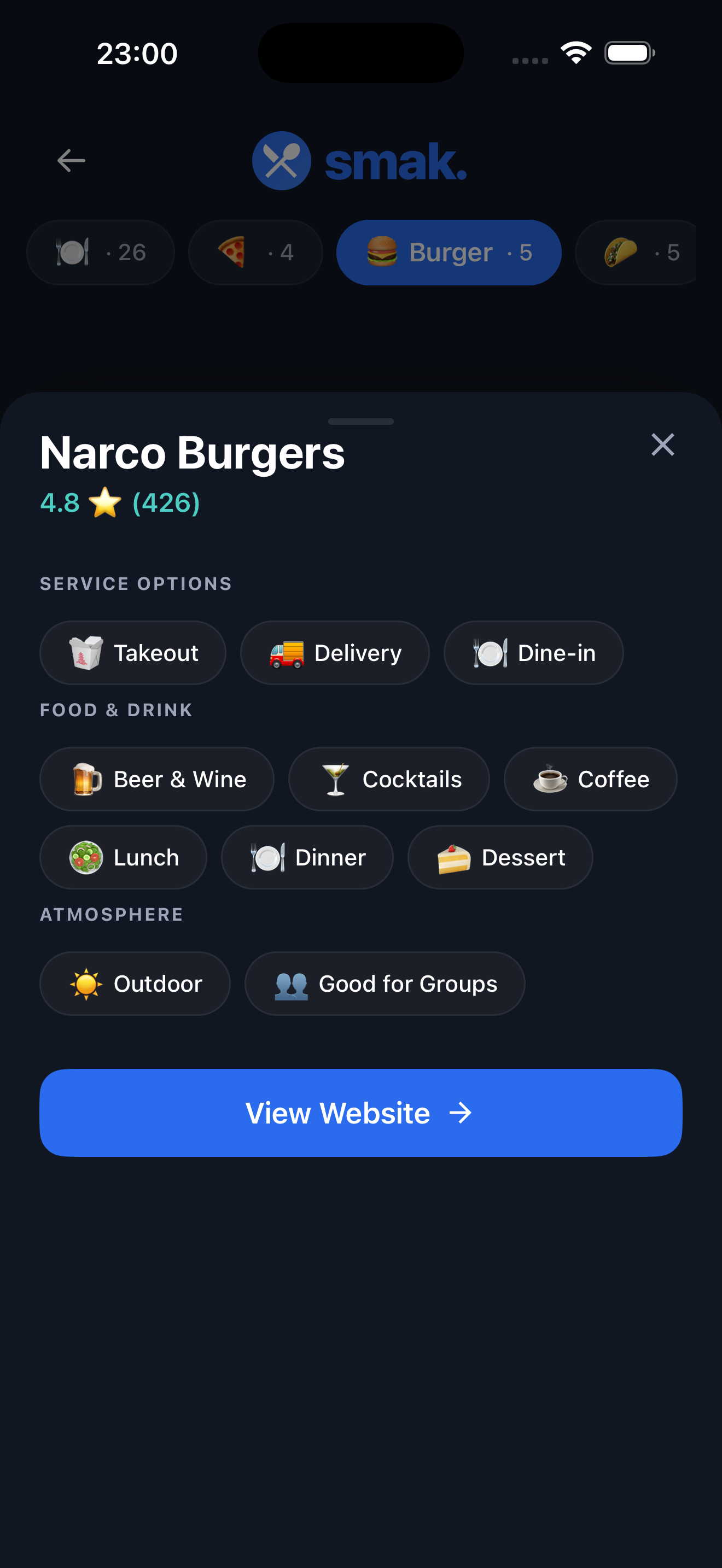The width and height of the screenshot is (722, 1568).
Task: Open the smak app logo
Action: coord(359,160)
